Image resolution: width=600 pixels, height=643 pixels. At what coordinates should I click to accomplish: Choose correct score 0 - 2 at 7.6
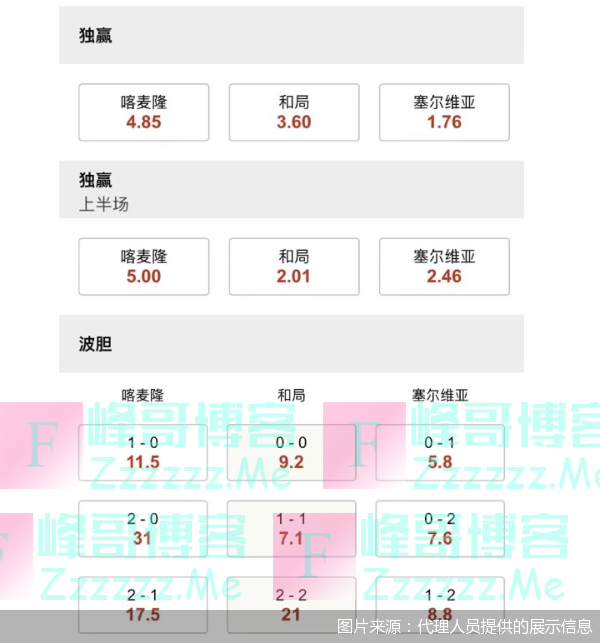(440, 529)
